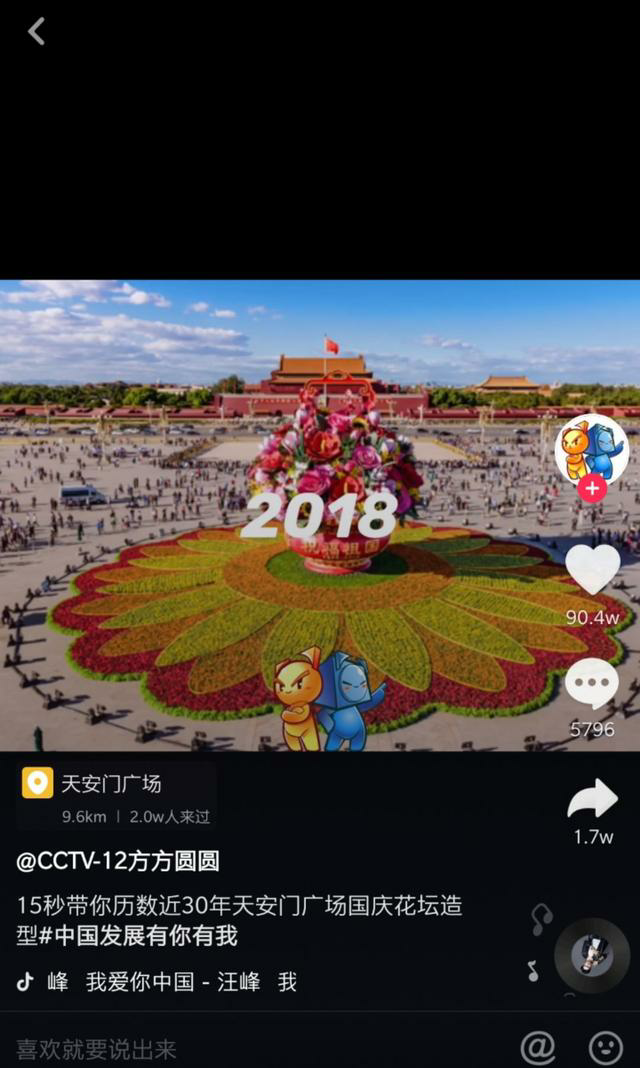Open the comments with the speech bubble

[x=592, y=683]
